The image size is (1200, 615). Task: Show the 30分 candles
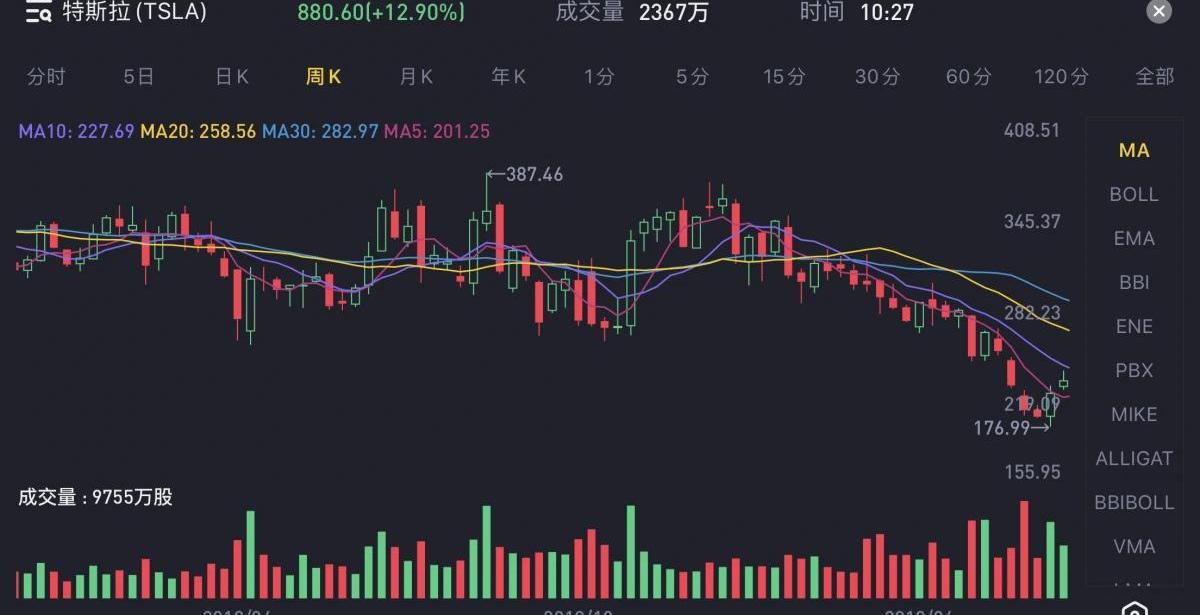coord(877,77)
